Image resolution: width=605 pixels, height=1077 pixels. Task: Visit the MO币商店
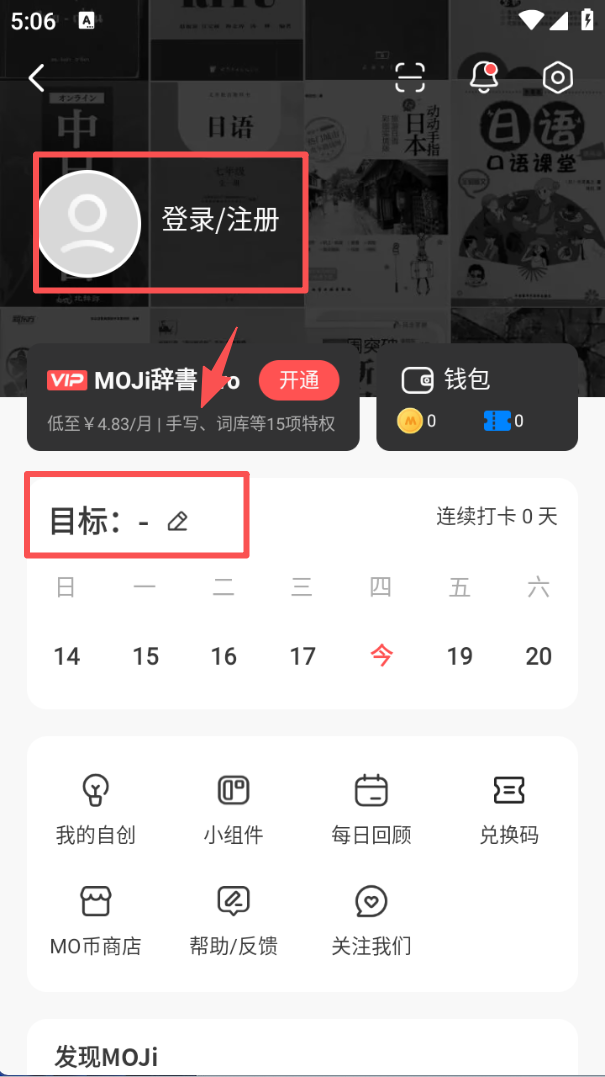pos(95,919)
